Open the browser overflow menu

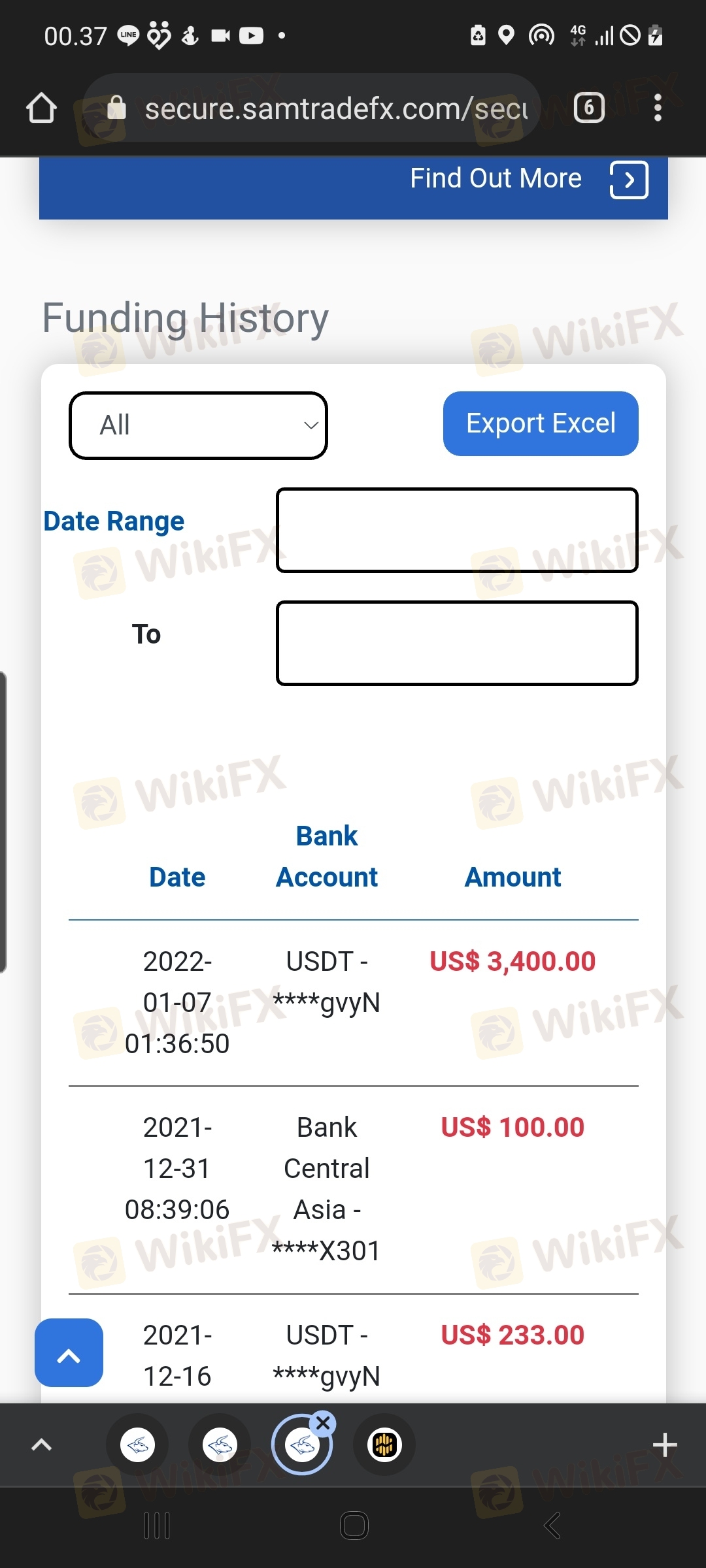coord(658,108)
